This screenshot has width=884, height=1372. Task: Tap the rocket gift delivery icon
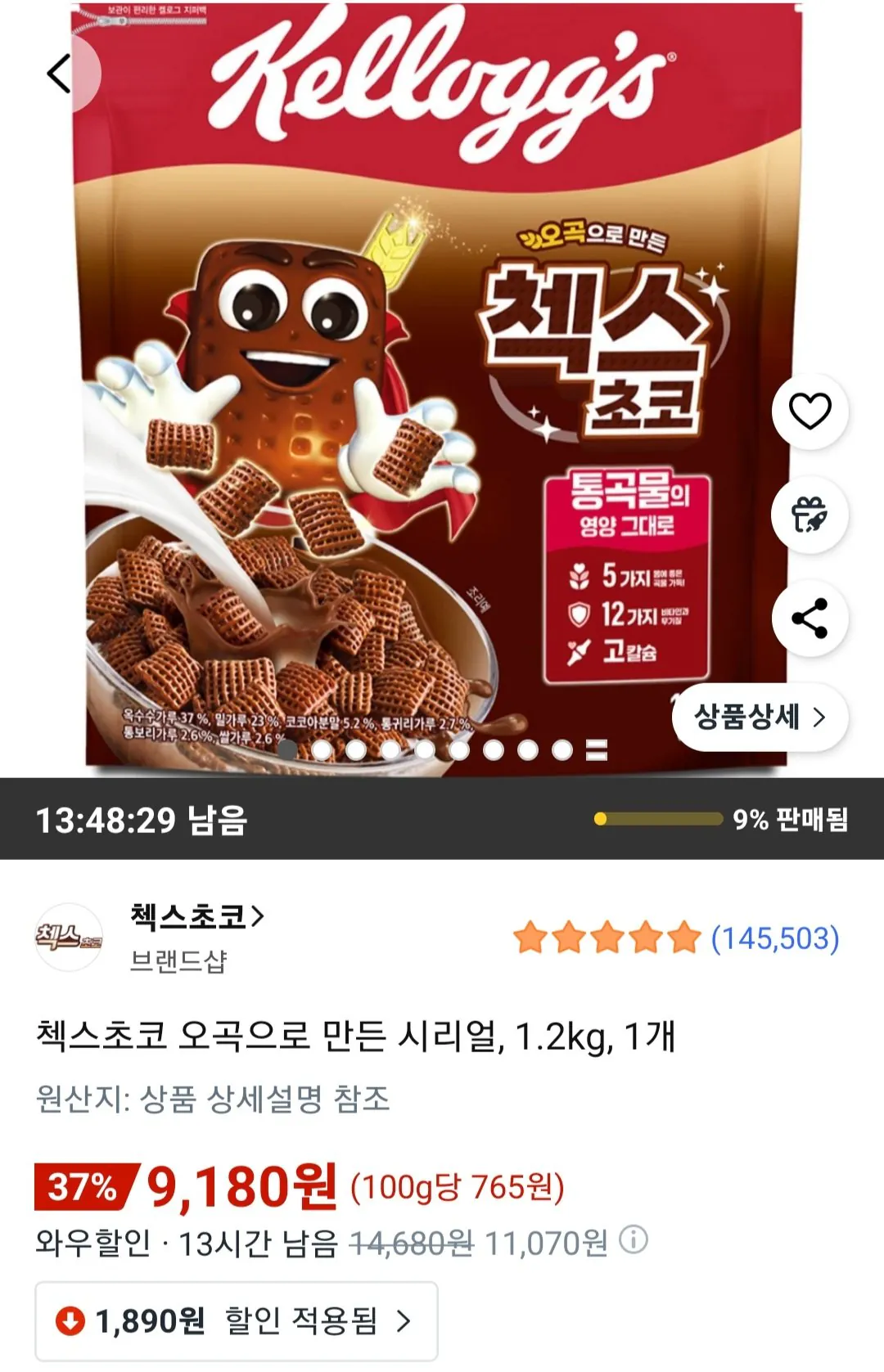(809, 515)
